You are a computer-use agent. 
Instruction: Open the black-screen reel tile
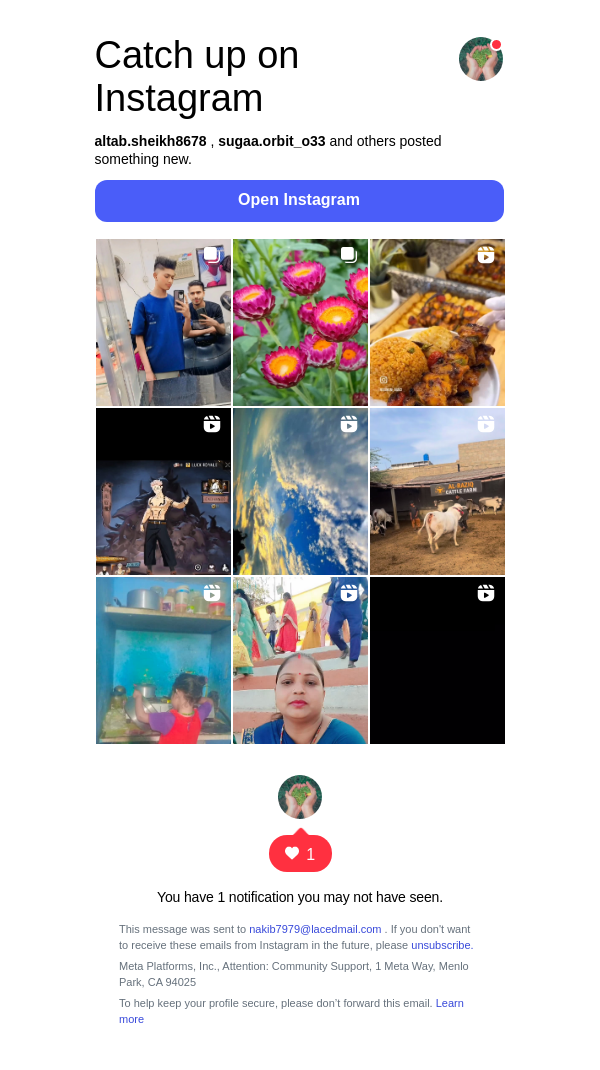(x=437, y=660)
